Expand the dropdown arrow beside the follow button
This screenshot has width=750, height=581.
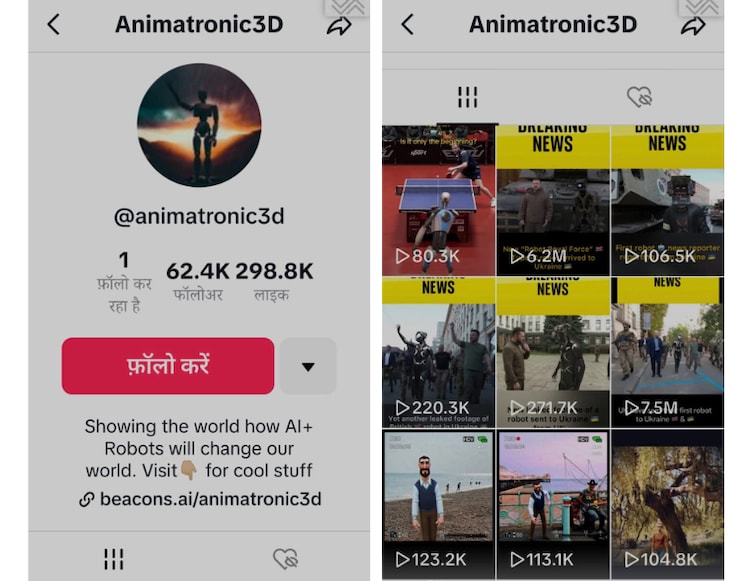tap(308, 366)
